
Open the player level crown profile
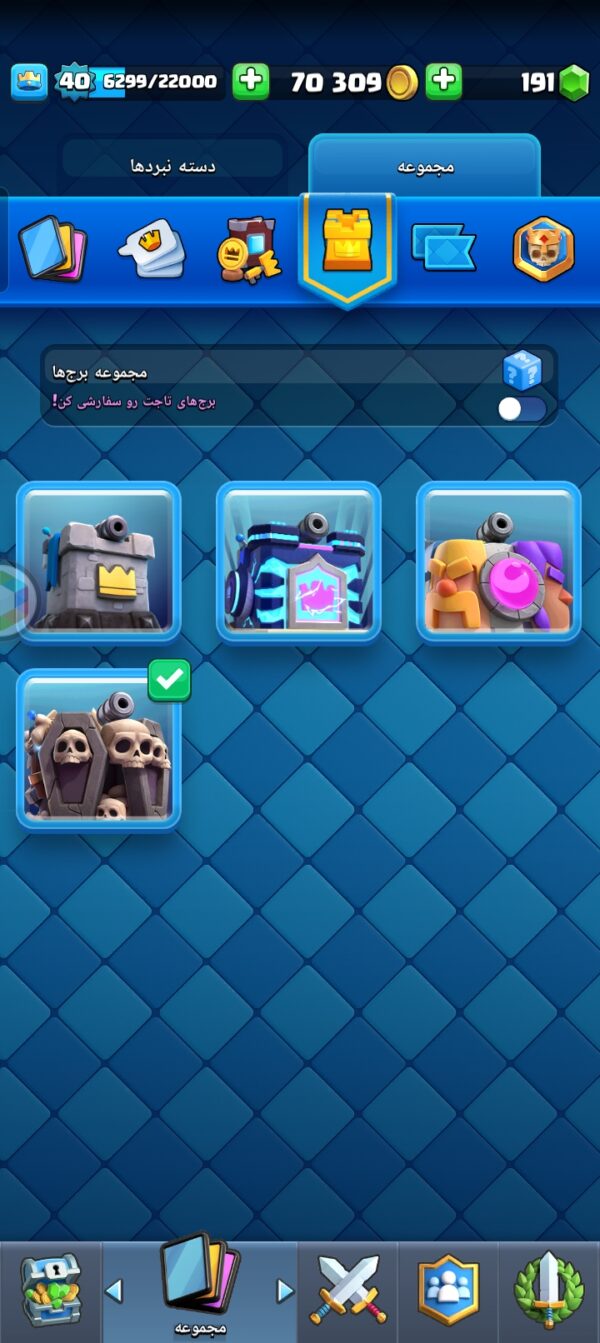pos(29,82)
